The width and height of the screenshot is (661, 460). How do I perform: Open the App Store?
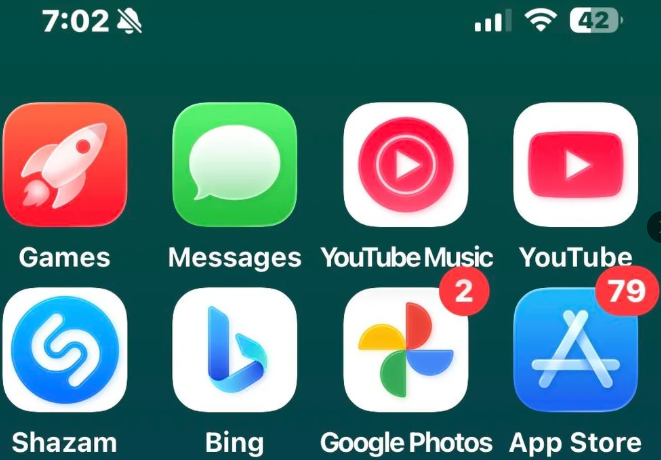[x=575, y=350]
